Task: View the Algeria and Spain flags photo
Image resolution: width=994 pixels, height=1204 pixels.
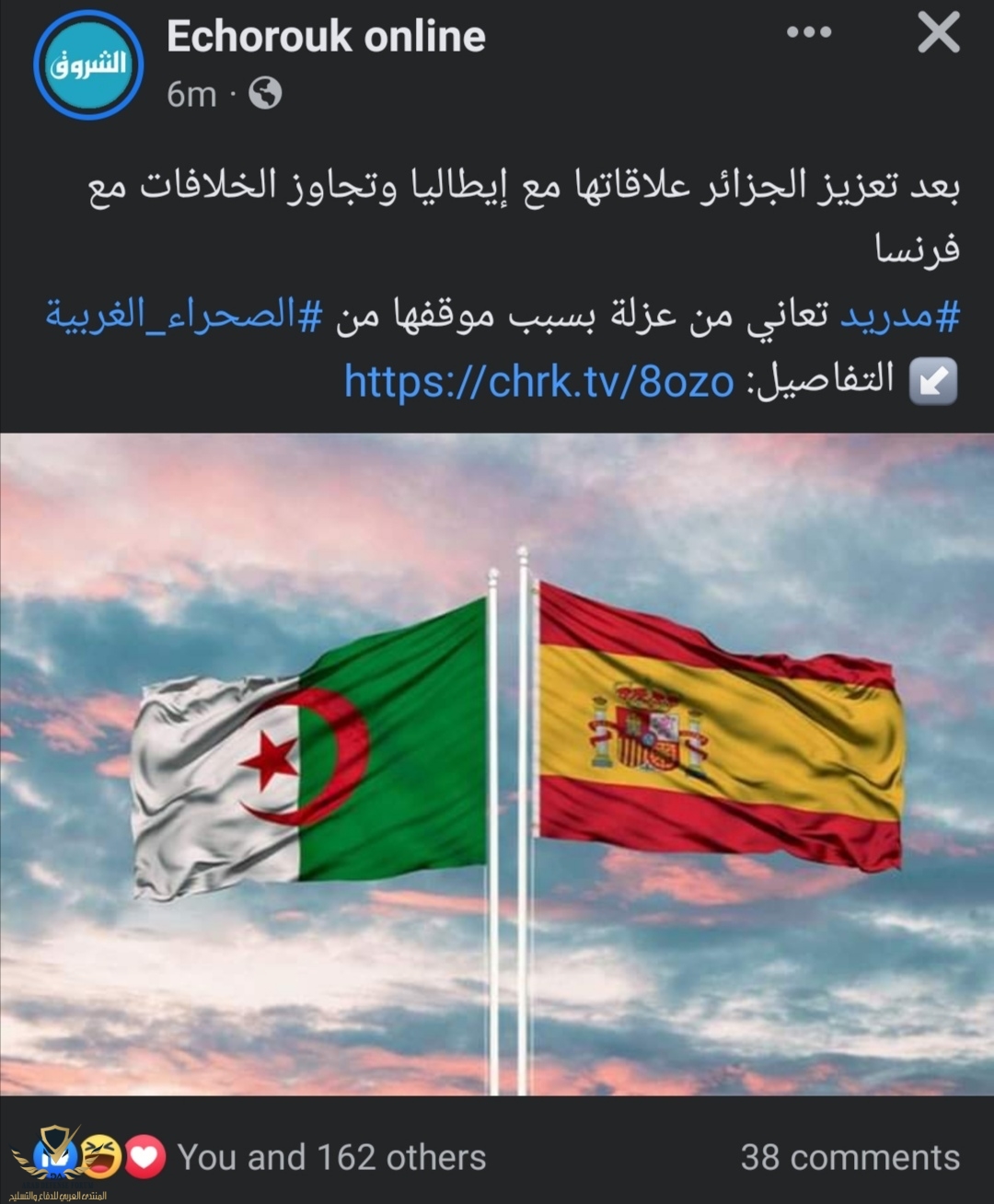Action: [497, 764]
